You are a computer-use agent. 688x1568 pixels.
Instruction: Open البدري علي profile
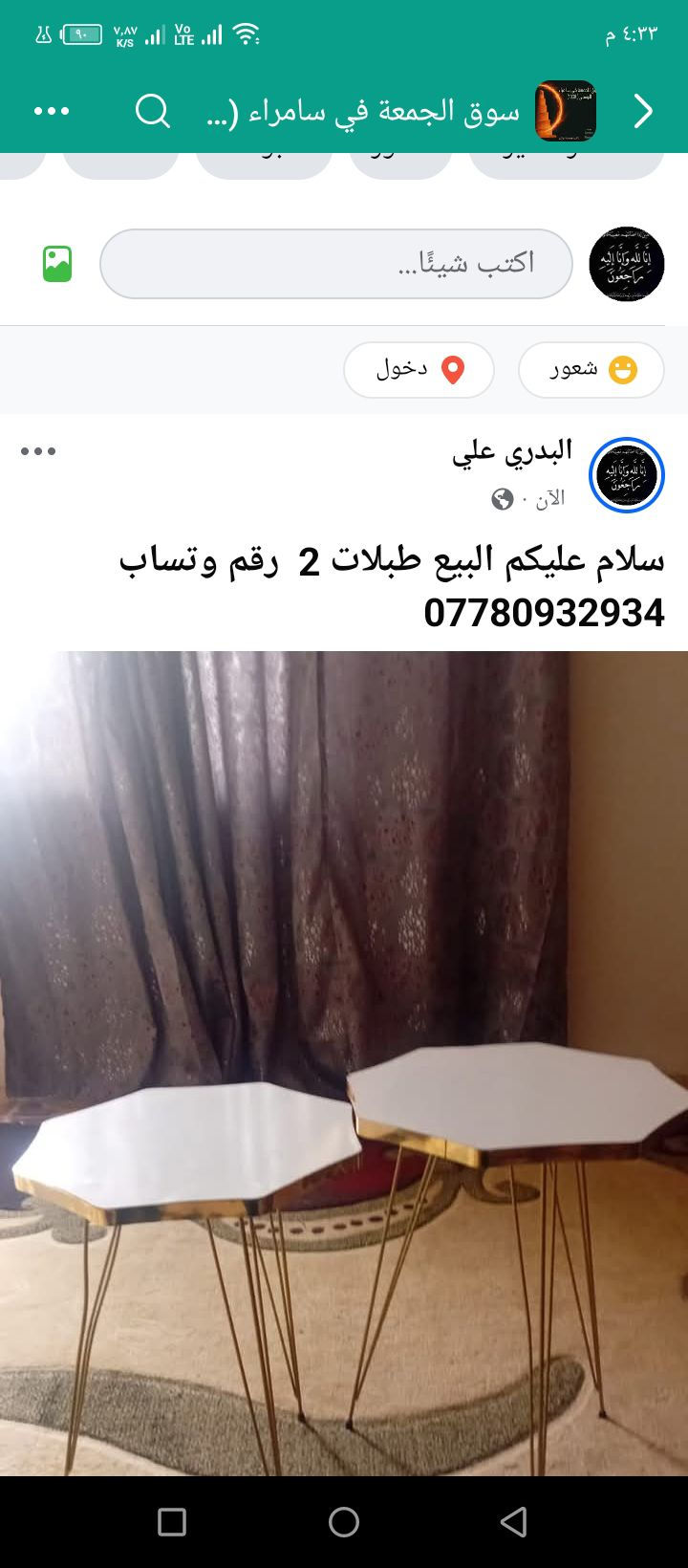tap(512, 450)
